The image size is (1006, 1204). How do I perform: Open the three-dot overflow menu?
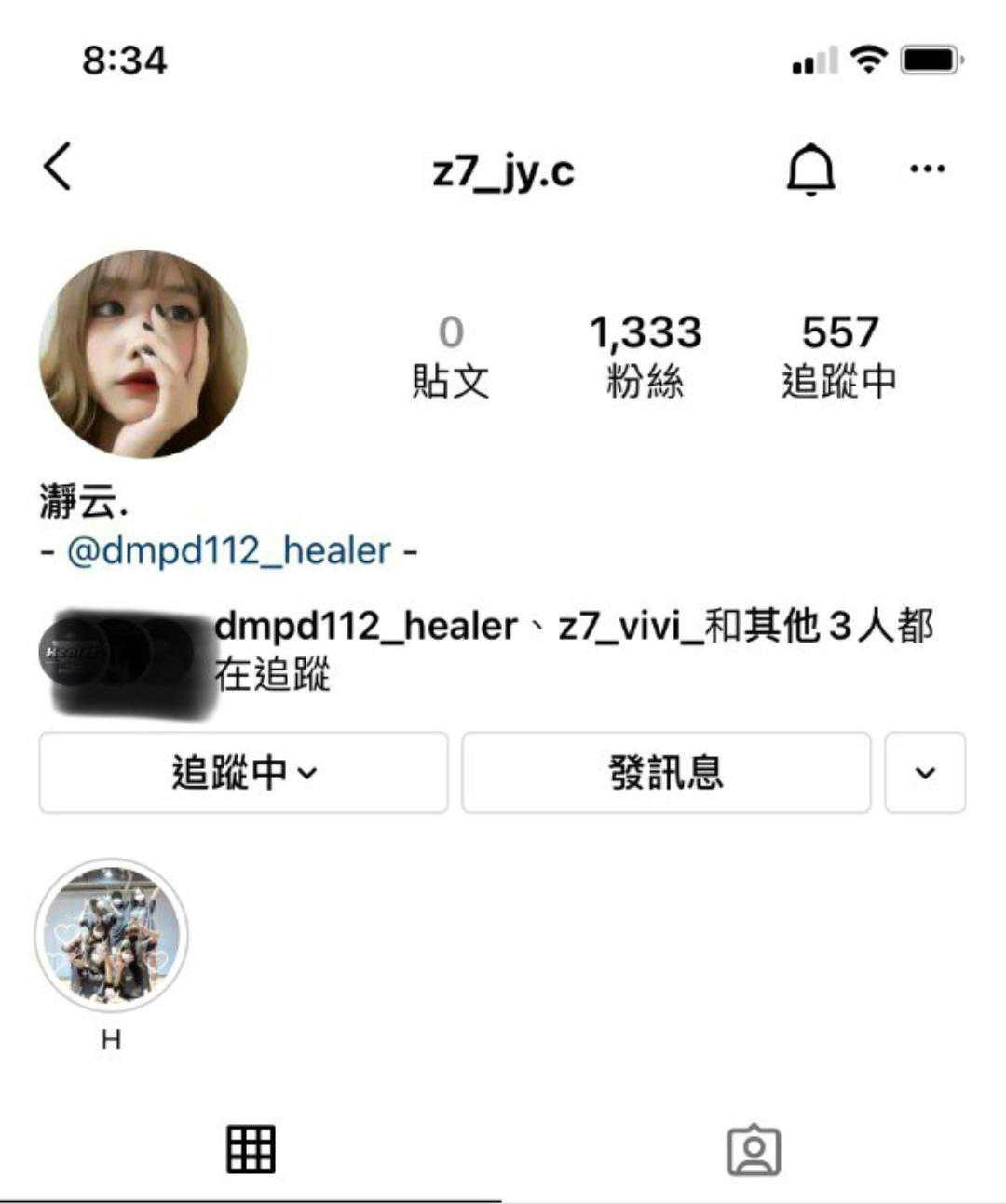(x=927, y=169)
